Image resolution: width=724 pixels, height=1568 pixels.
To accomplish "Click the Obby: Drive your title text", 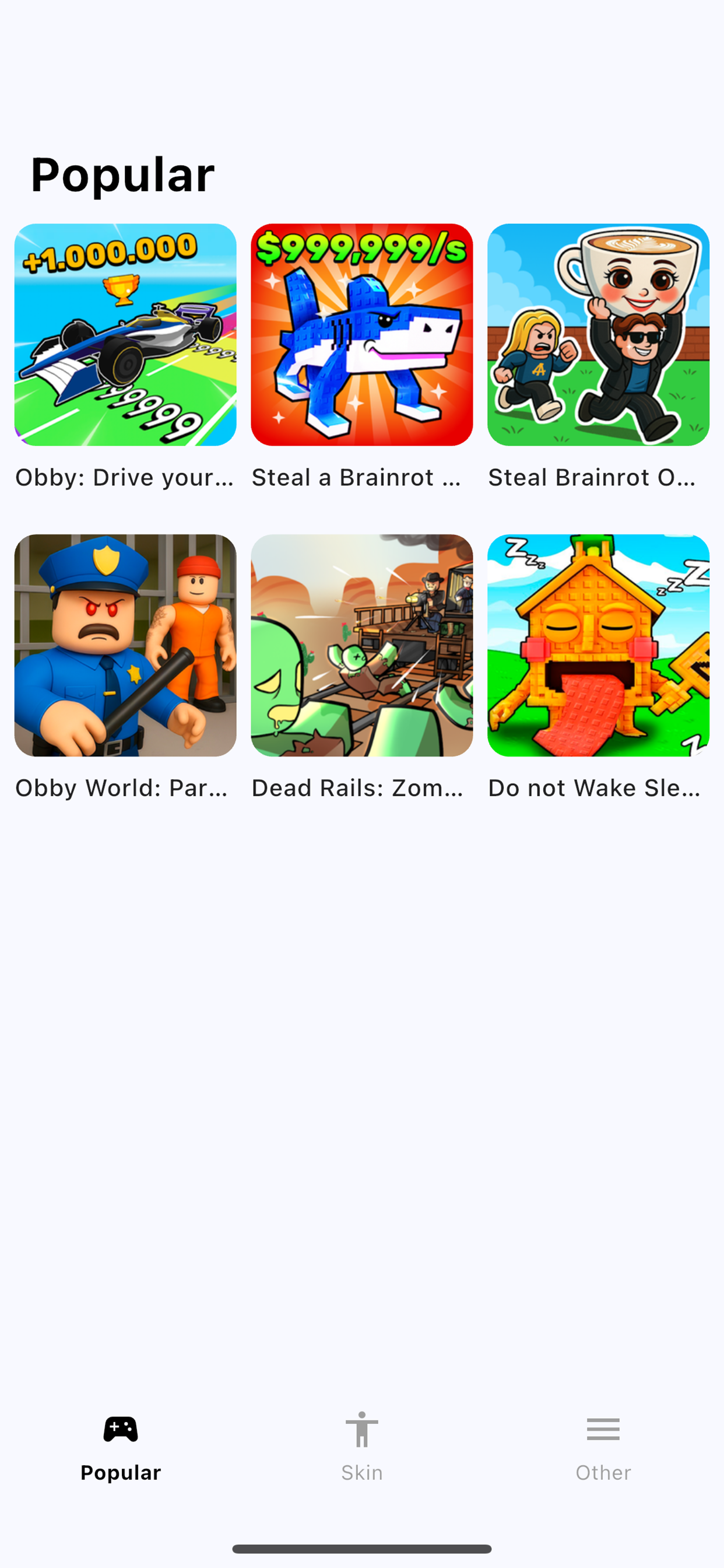I will (125, 477).
